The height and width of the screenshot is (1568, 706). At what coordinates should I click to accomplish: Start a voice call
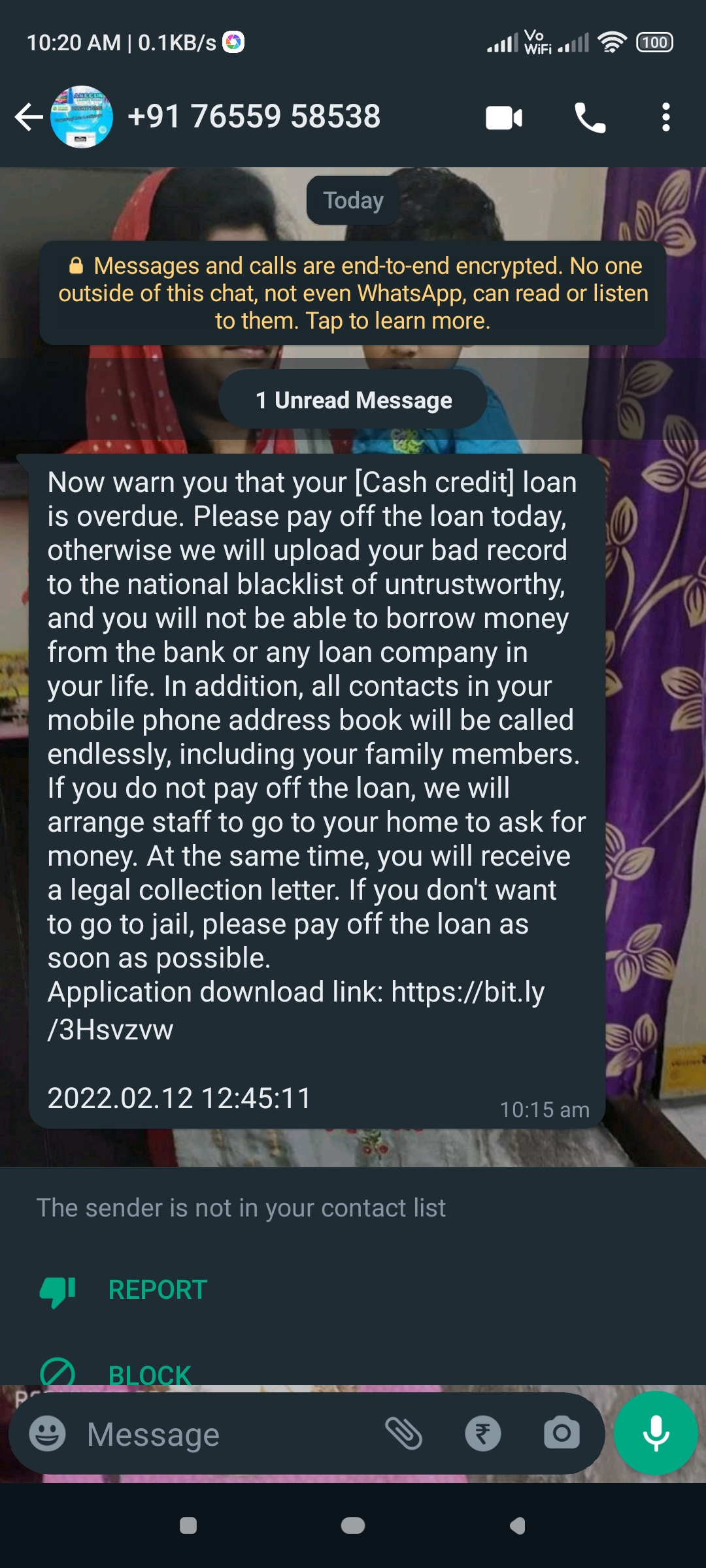click(590, 118)
